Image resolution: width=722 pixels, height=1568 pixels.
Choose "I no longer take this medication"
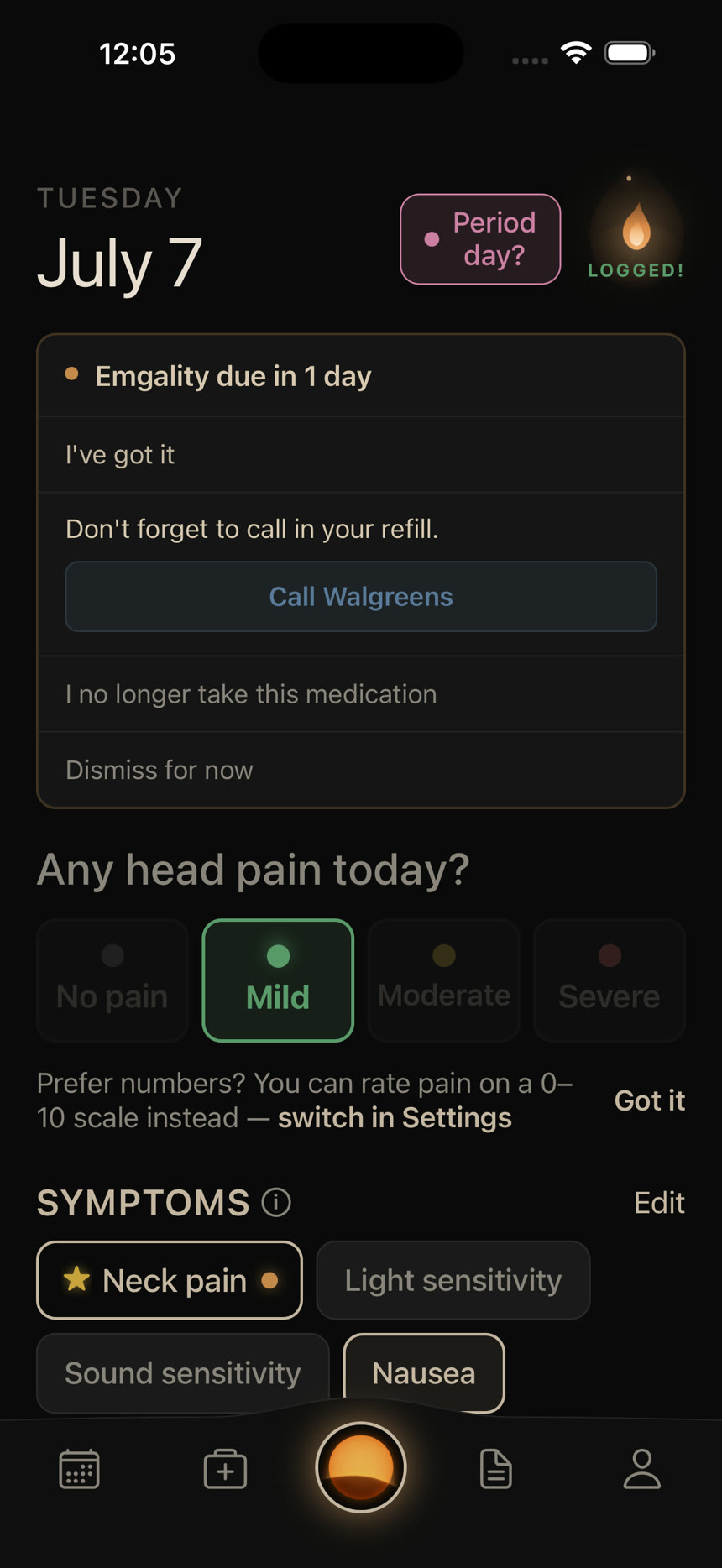click(x=361, y=694)
